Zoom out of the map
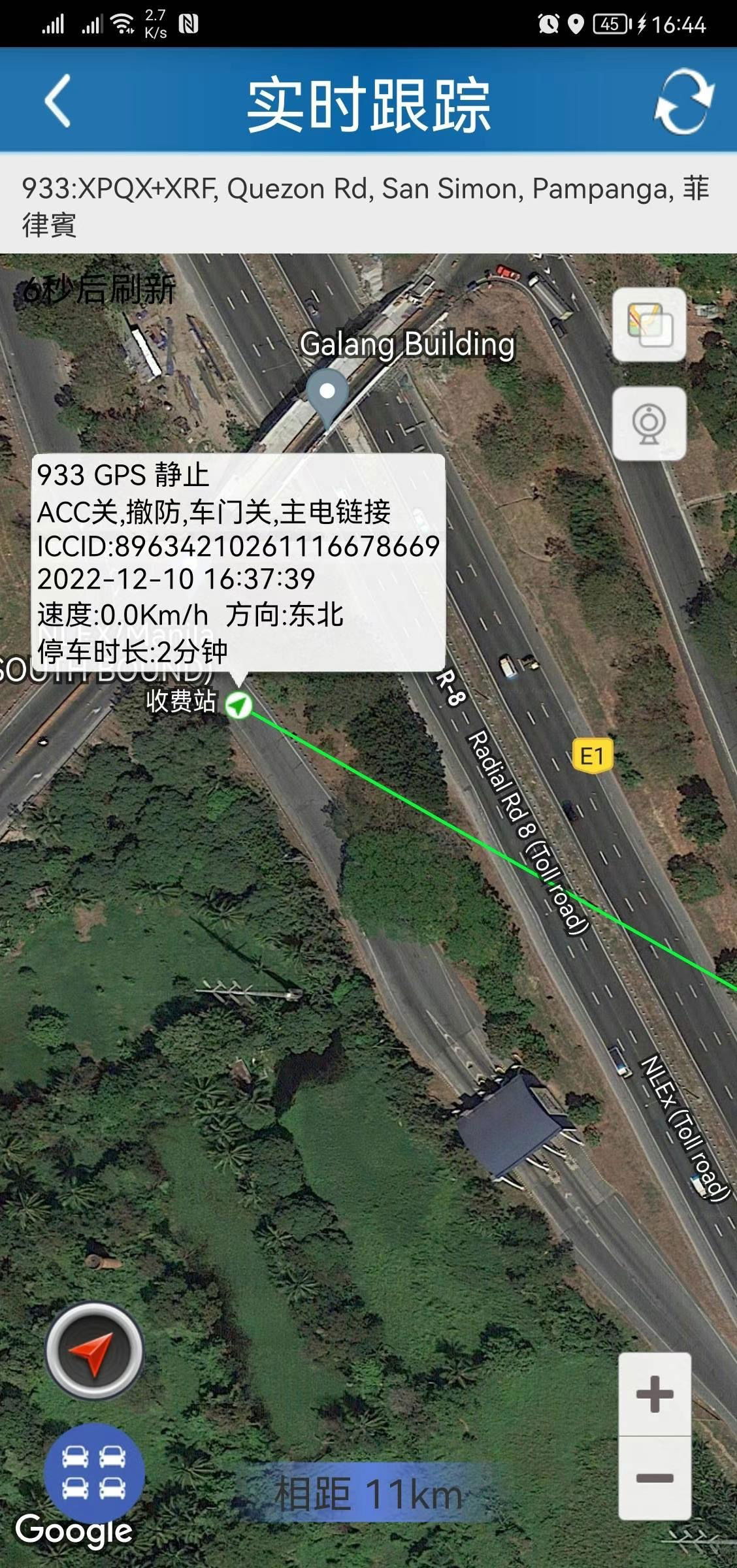 pos(654,1478)
